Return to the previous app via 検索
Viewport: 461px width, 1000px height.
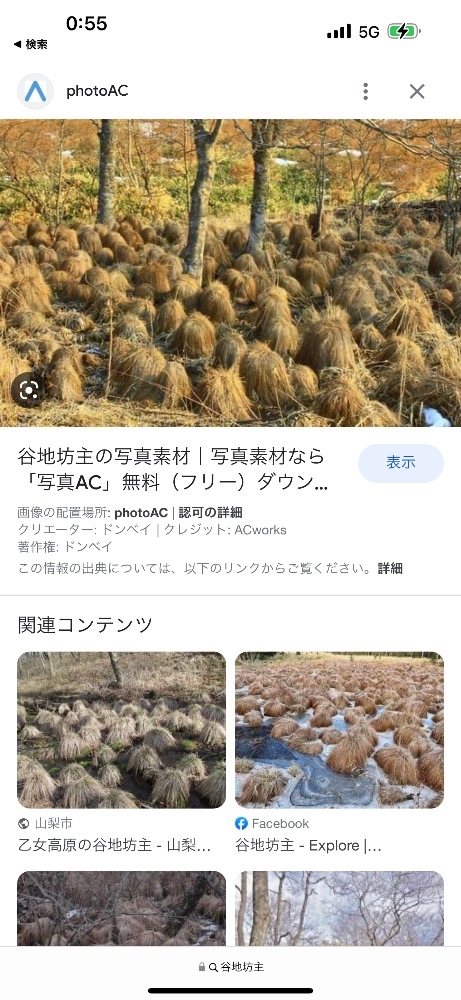pyautogui.click(x=30, y=45)
